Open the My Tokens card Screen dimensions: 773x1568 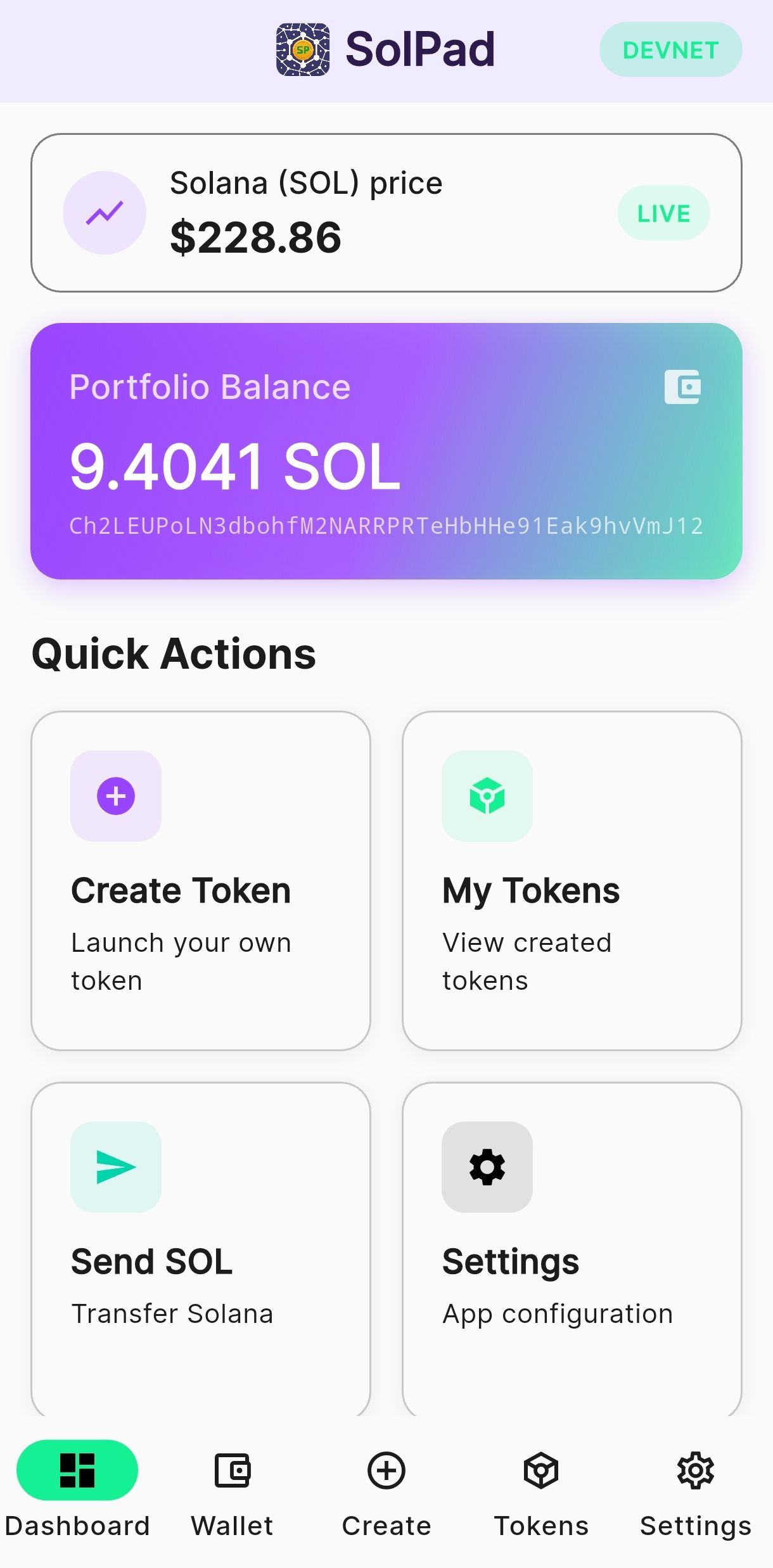[572, 880]
